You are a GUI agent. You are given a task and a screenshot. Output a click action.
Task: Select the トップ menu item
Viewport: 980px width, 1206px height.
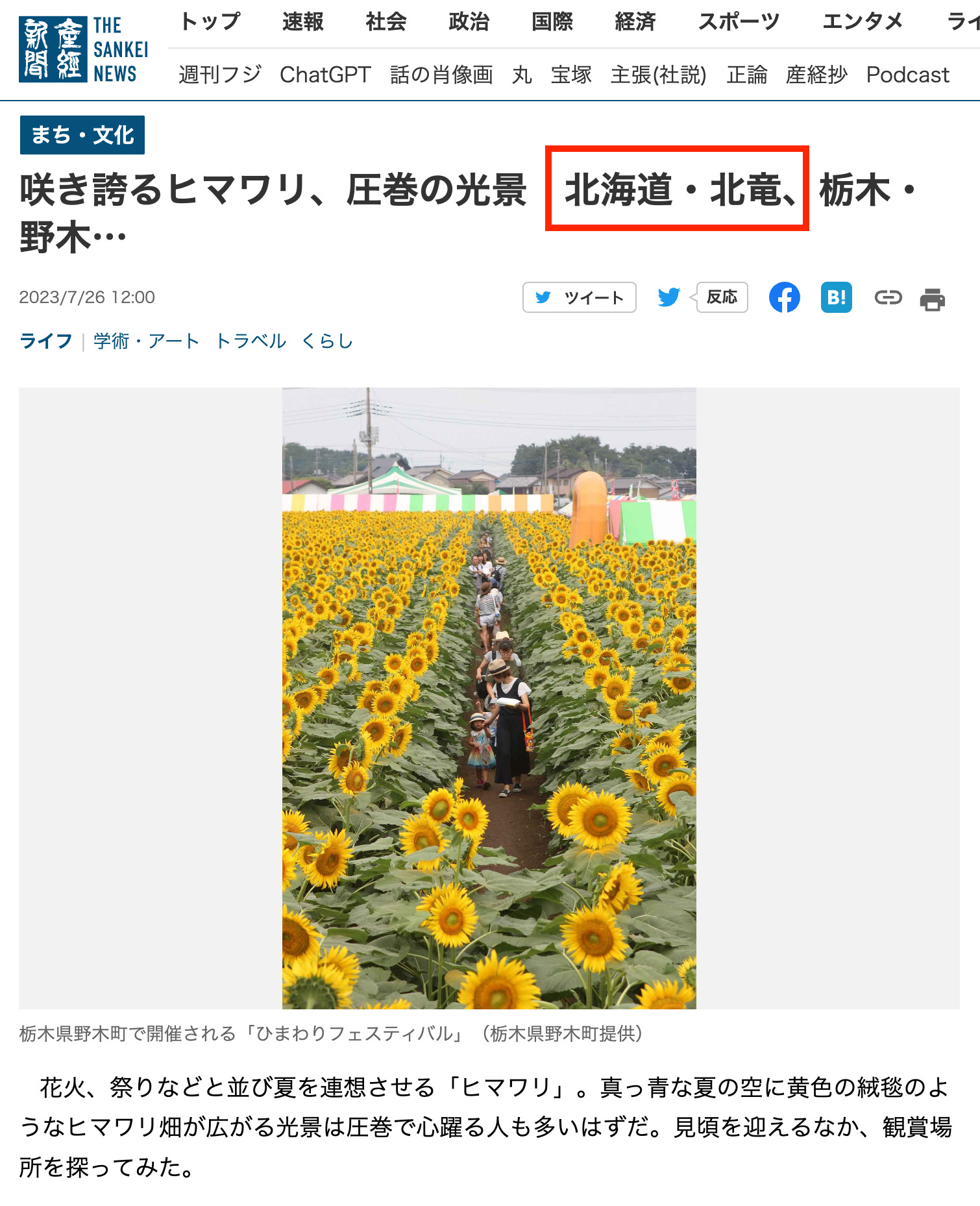click(x=210, y=21)
